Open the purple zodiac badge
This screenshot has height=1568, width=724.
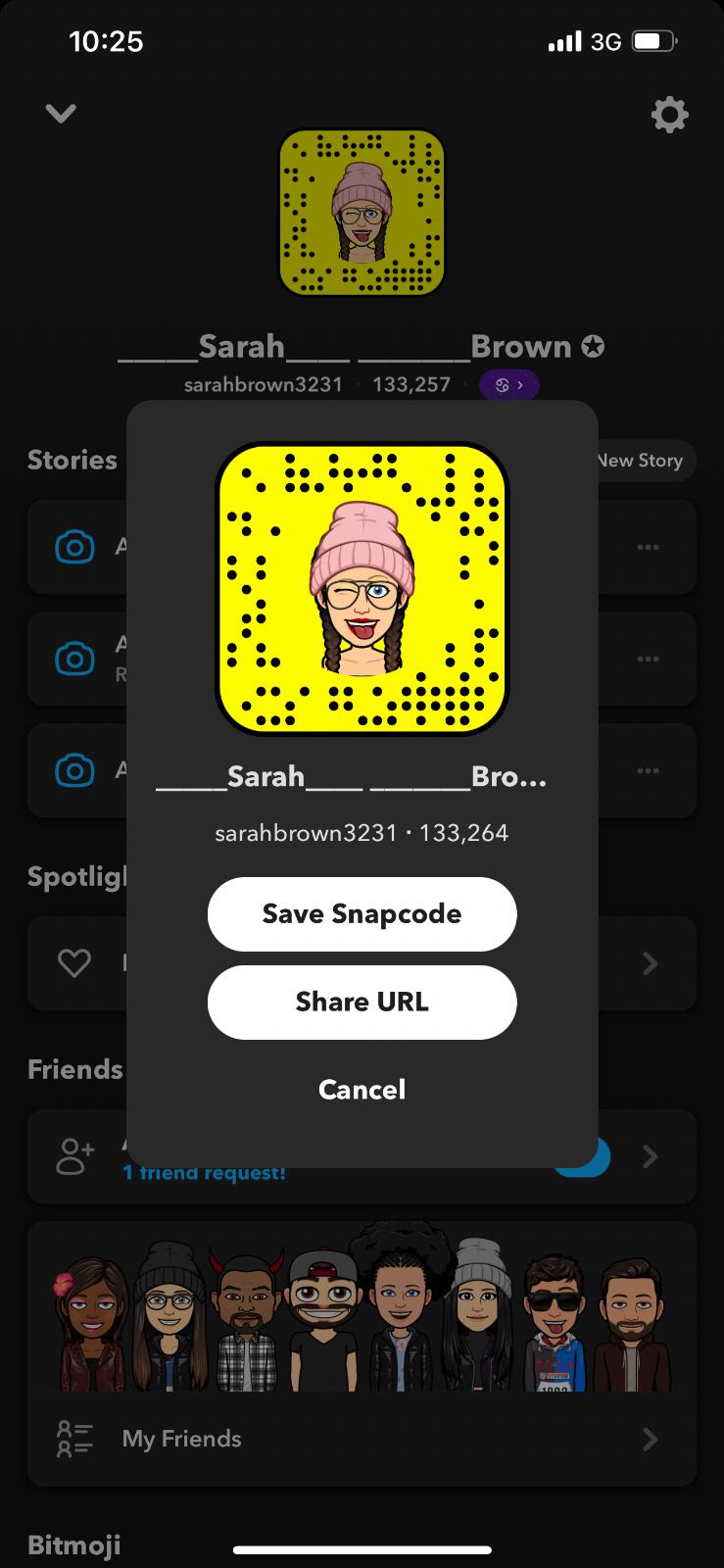509,385
